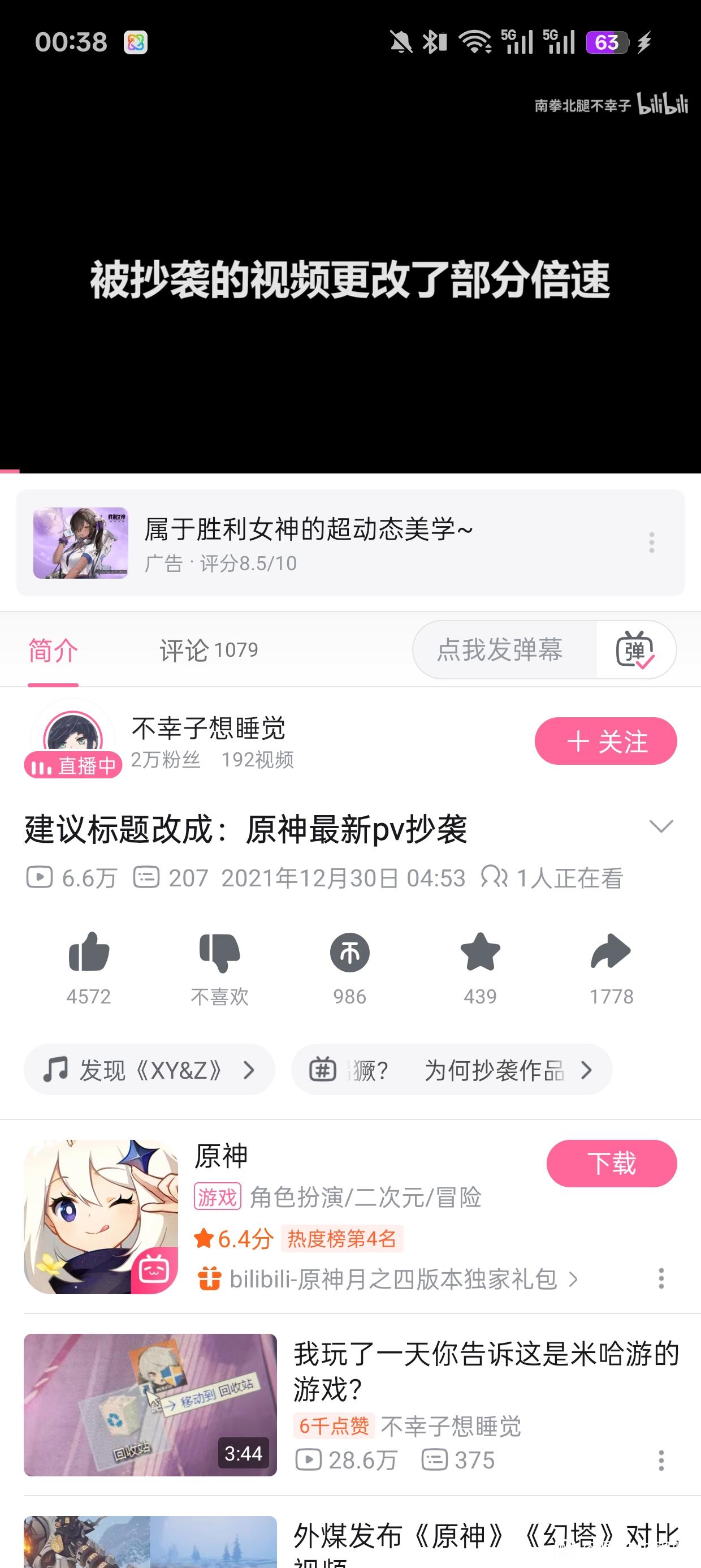
Task: Select the 简介 tab
Action: coord(53,650)
